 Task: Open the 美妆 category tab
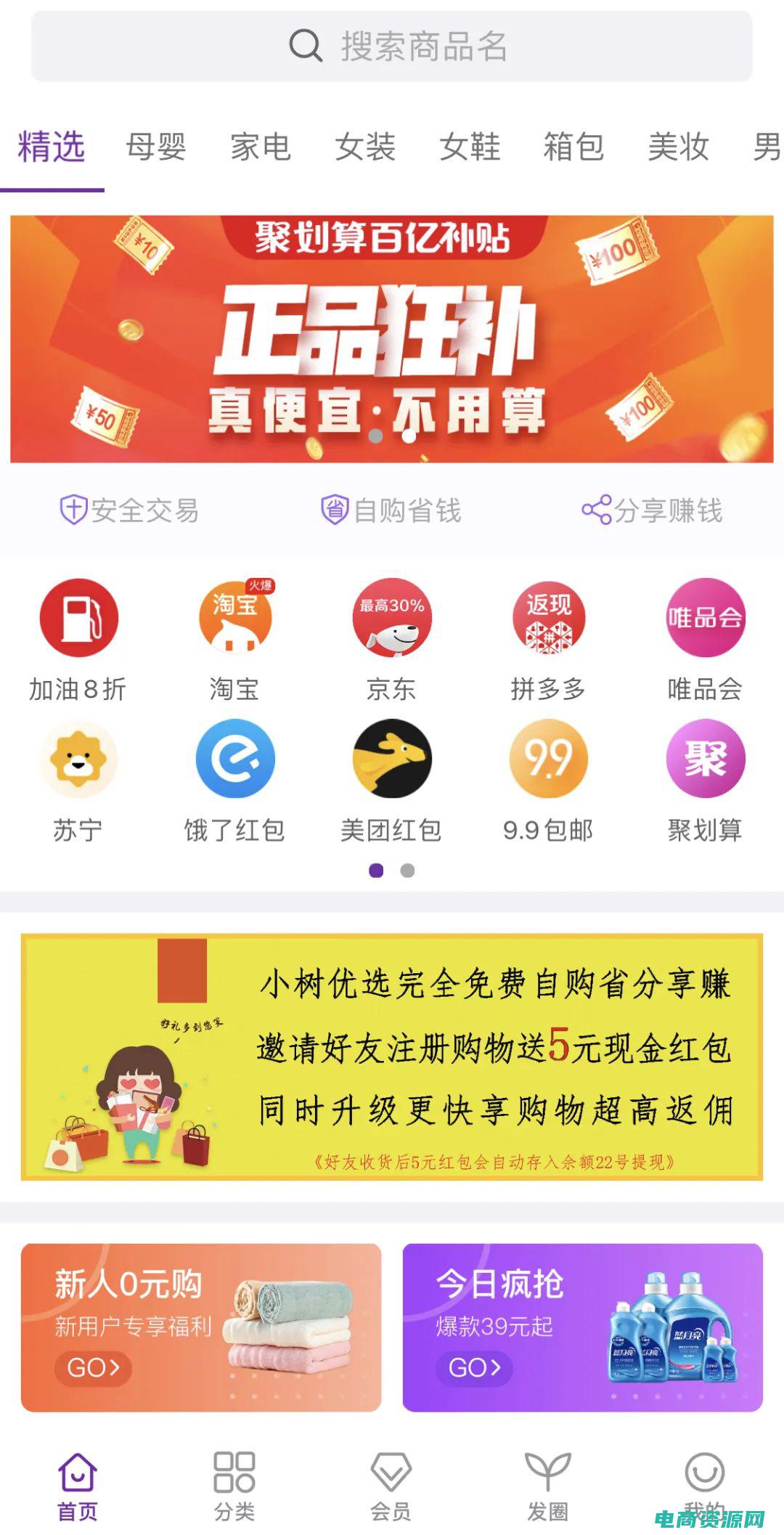678,147
